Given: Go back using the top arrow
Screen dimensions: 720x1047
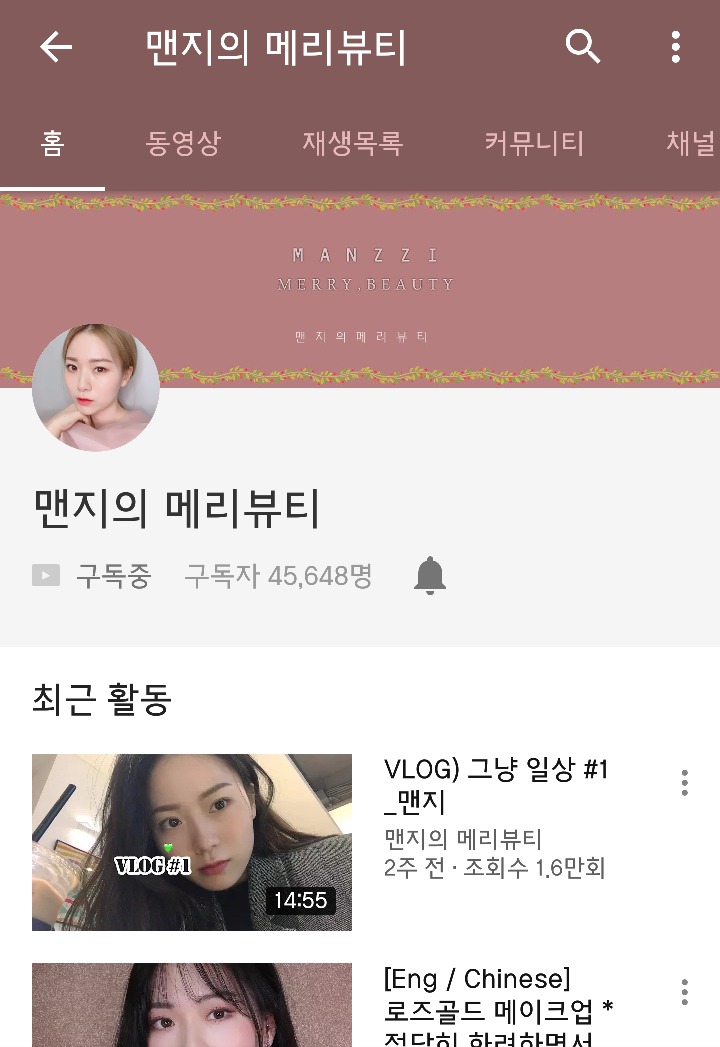Looking at the screenshot, I should [x=56, y=46].
